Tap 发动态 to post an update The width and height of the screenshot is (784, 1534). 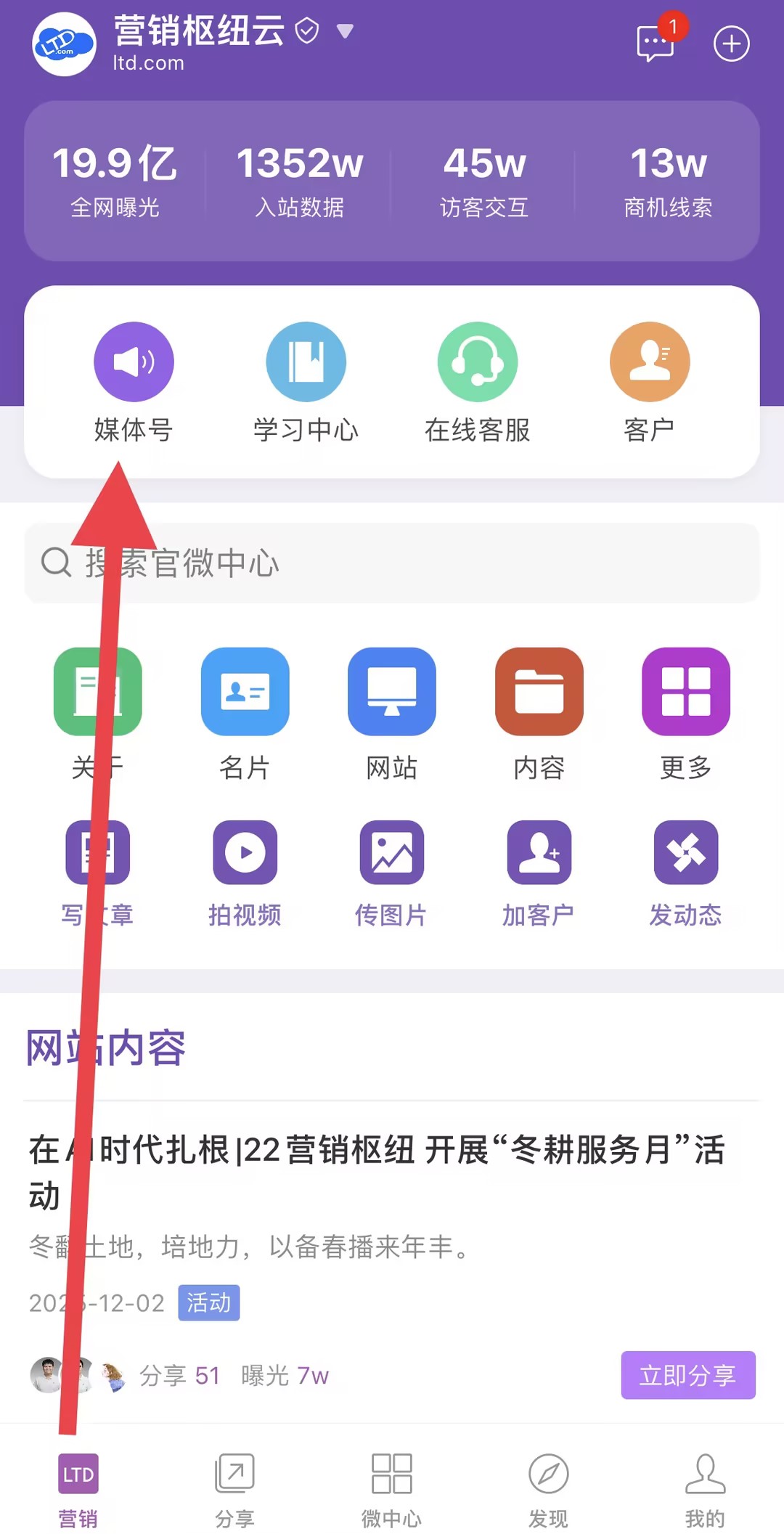point(685,873)
